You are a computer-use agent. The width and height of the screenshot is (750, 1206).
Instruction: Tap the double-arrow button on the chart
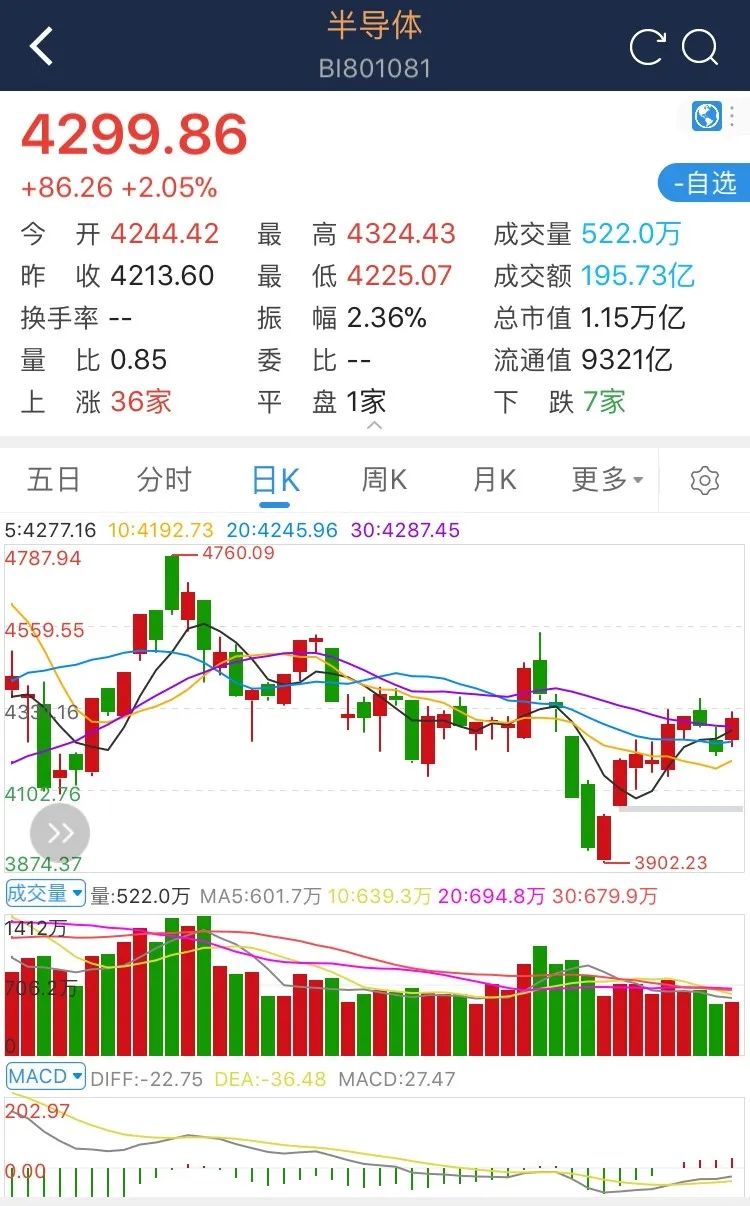[x=60, y=834]
